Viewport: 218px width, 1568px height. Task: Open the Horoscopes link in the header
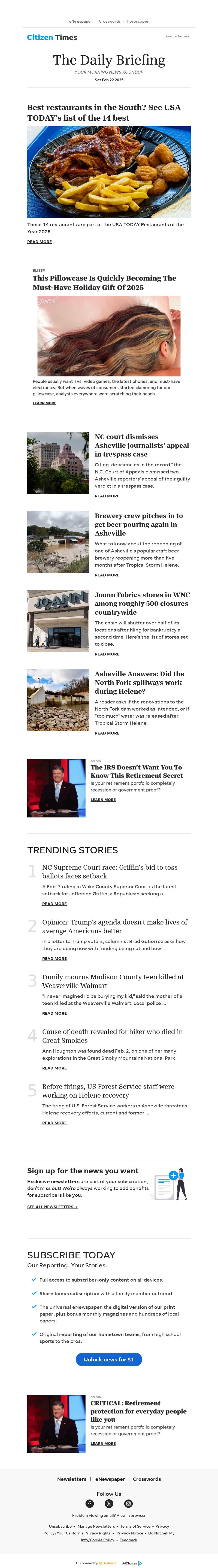coord(138,21)
